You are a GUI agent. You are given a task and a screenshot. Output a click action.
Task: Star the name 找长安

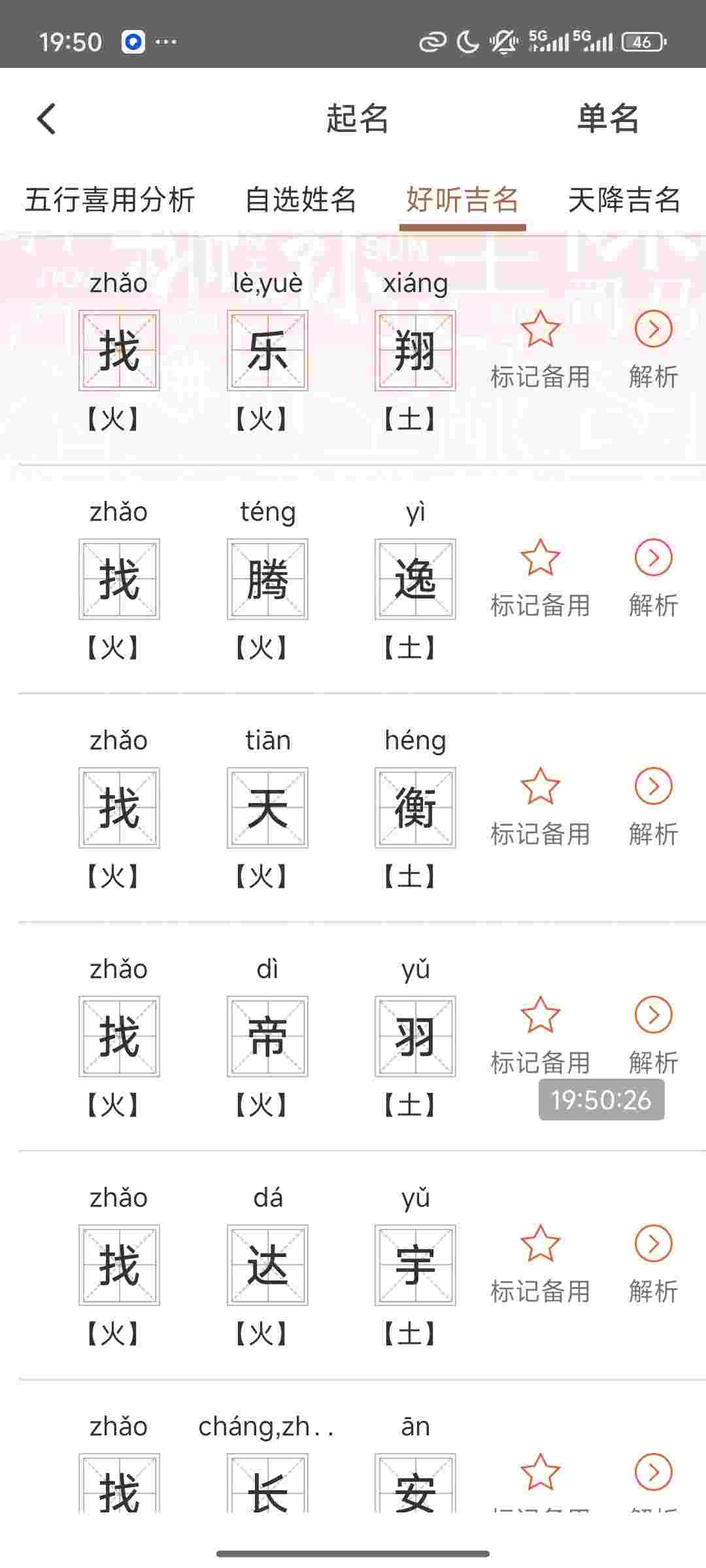[x=540, y=1473]
